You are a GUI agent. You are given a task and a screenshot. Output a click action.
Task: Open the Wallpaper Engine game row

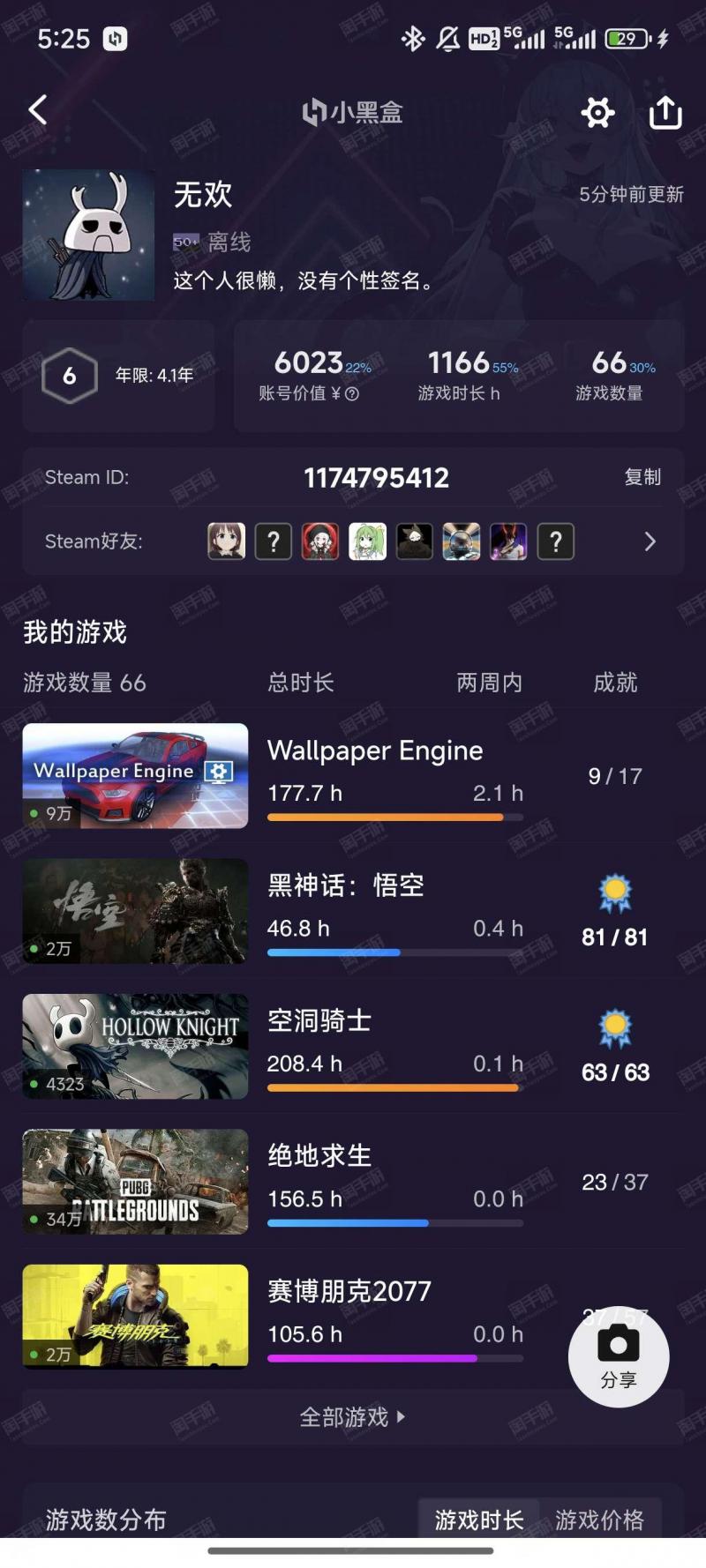click(353, 776)
